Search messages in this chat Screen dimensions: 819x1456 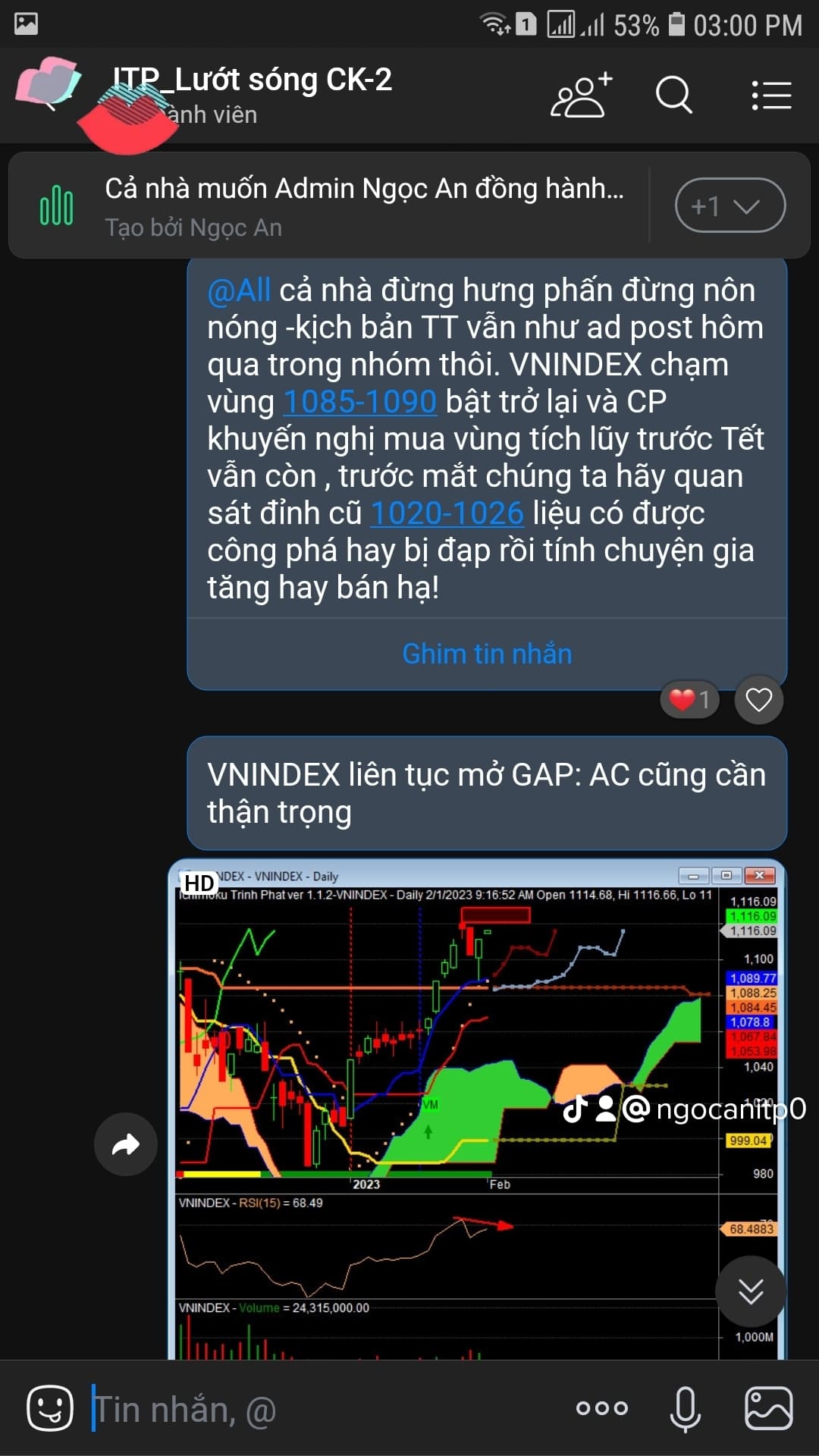click(673, 96)
